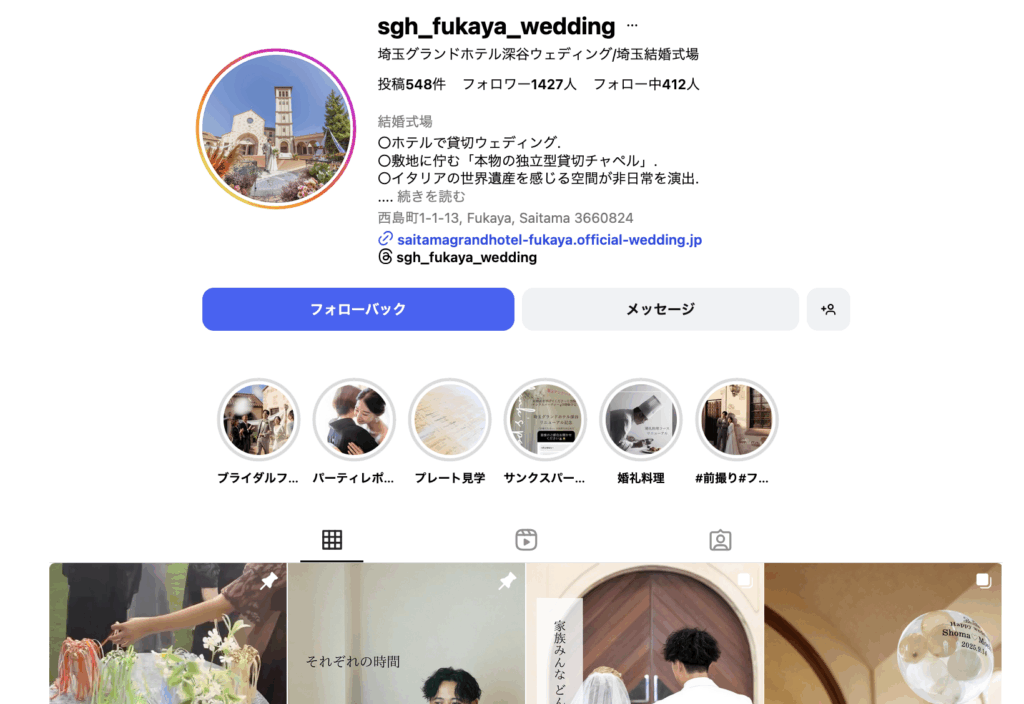Open the three-dot options next to the username
This screenshot has width=1024, height=704.
(x=631, y=25)
